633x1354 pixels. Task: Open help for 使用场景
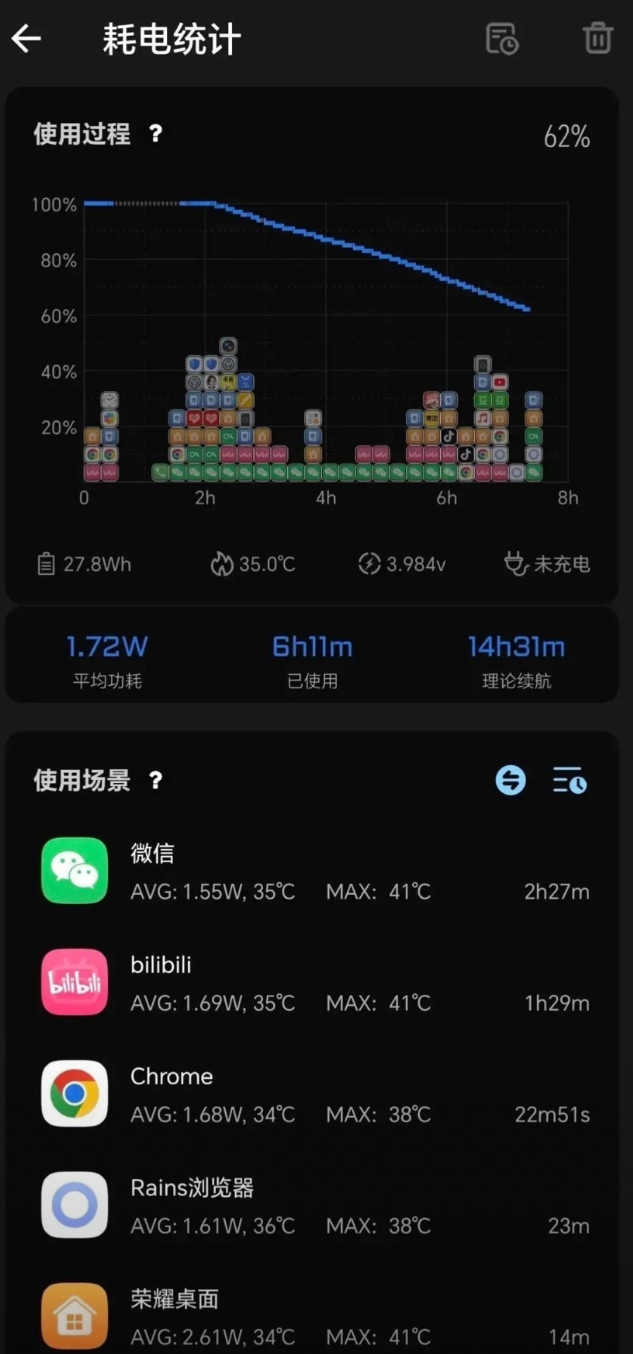point(155,781)
